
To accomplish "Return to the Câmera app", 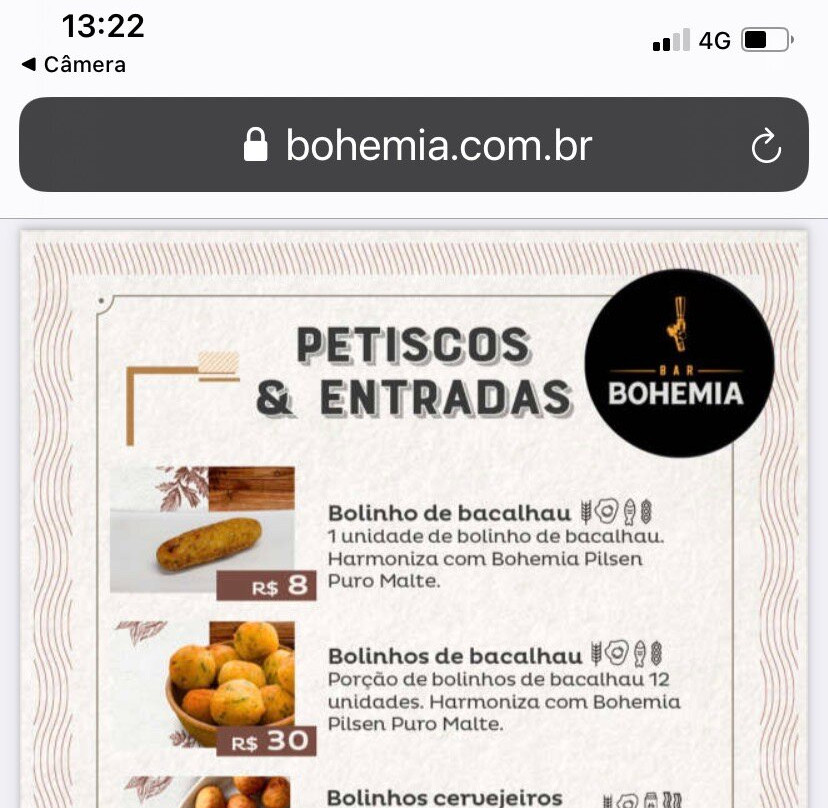I will click(74, 65).
